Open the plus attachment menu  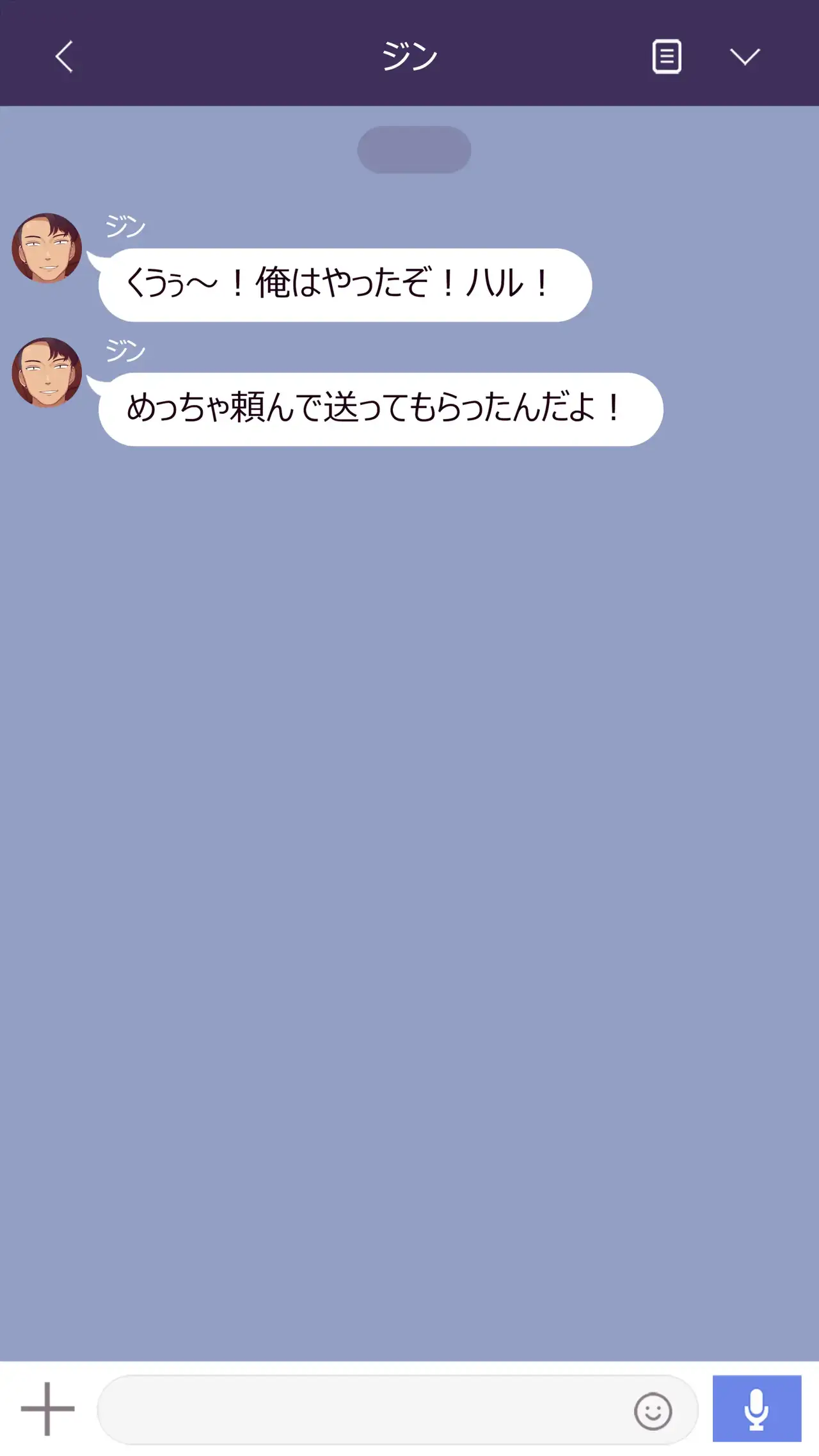47,1409
